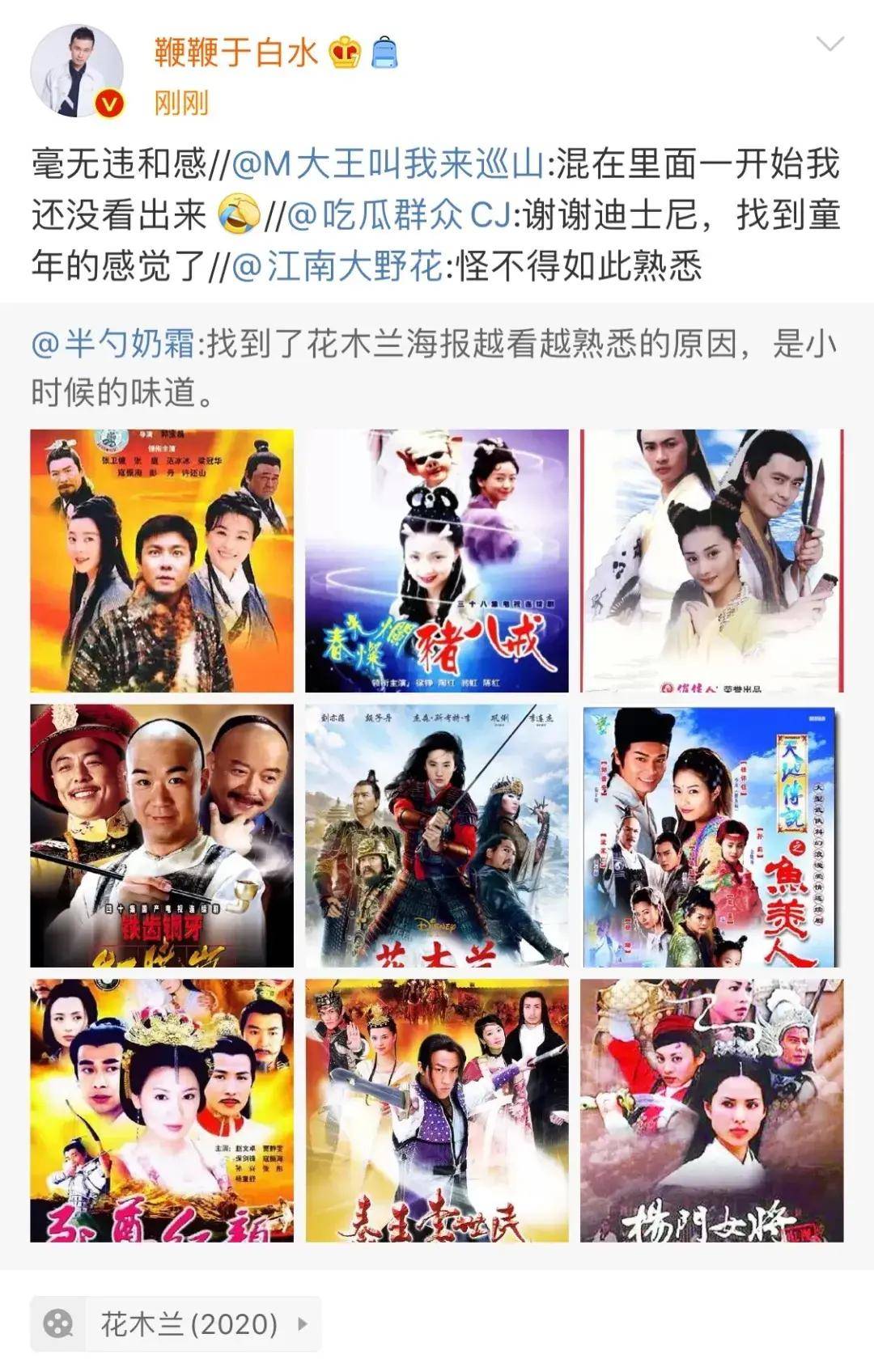This screenshot has height=1372, width=874.
Task: Open the 鞭鞭于白水 username link
Action: (x=236, y=53)
